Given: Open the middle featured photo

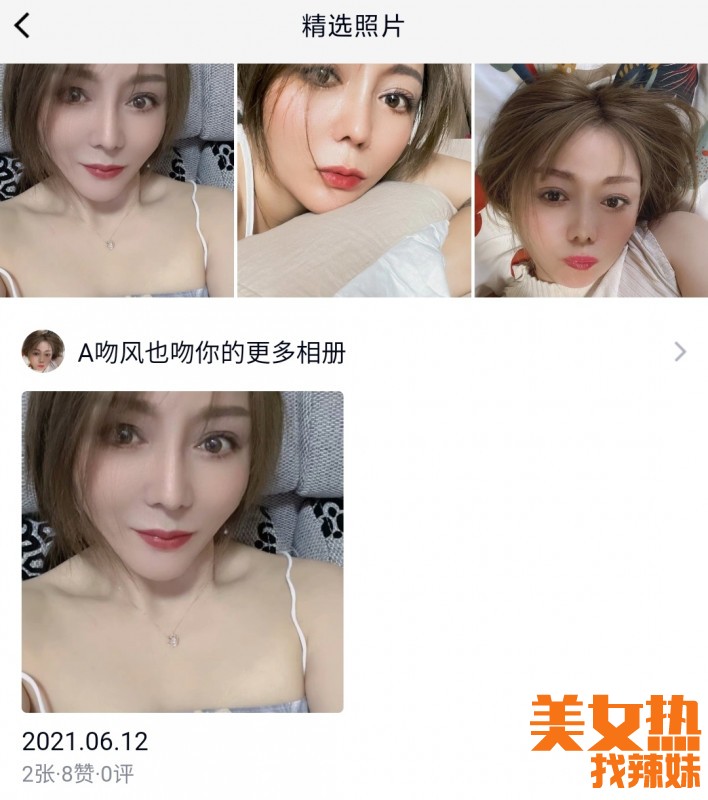Looking at the screenshot, I should point(353,181).
